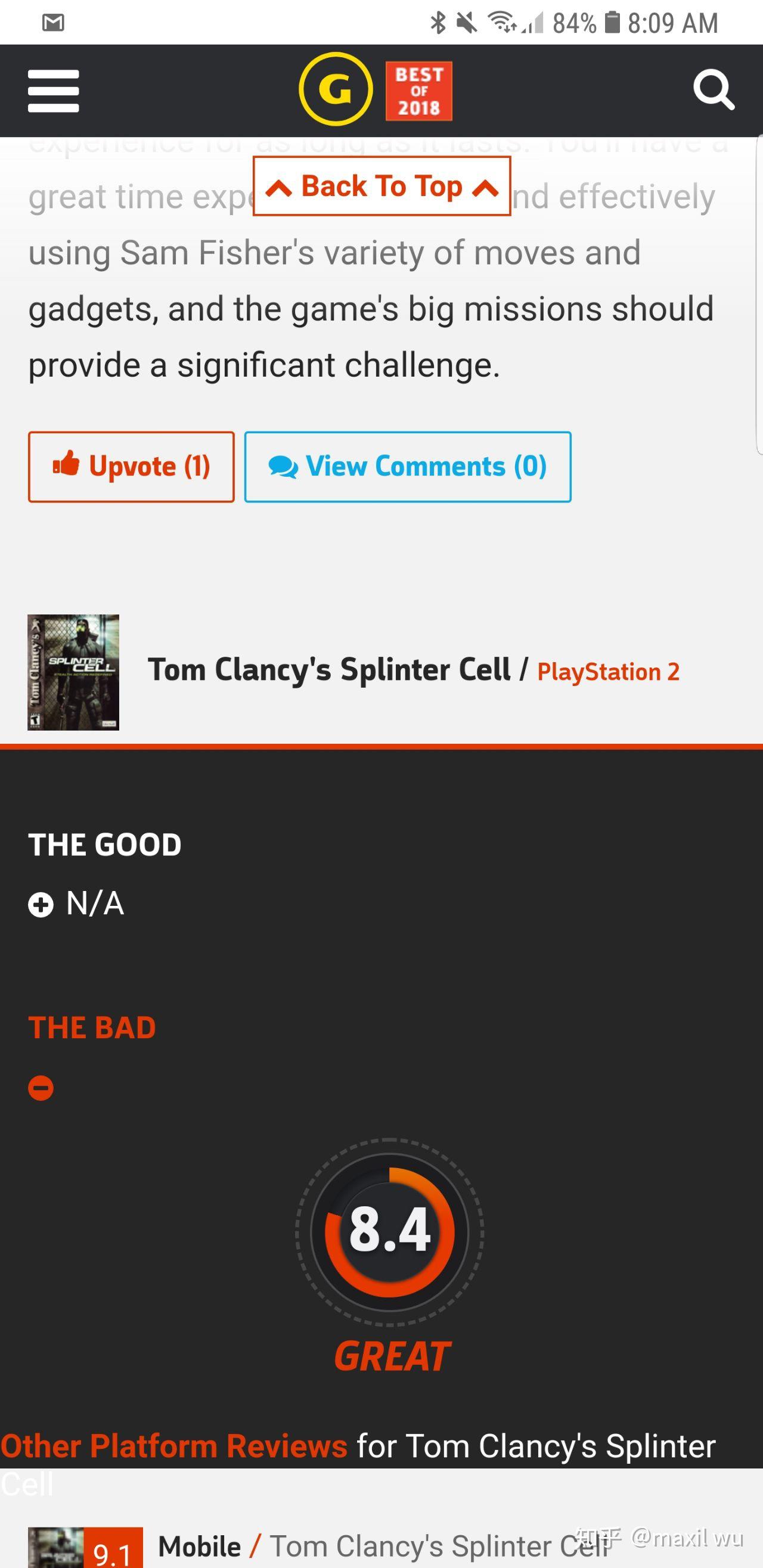Open the hamburger menu

(54, 91)
